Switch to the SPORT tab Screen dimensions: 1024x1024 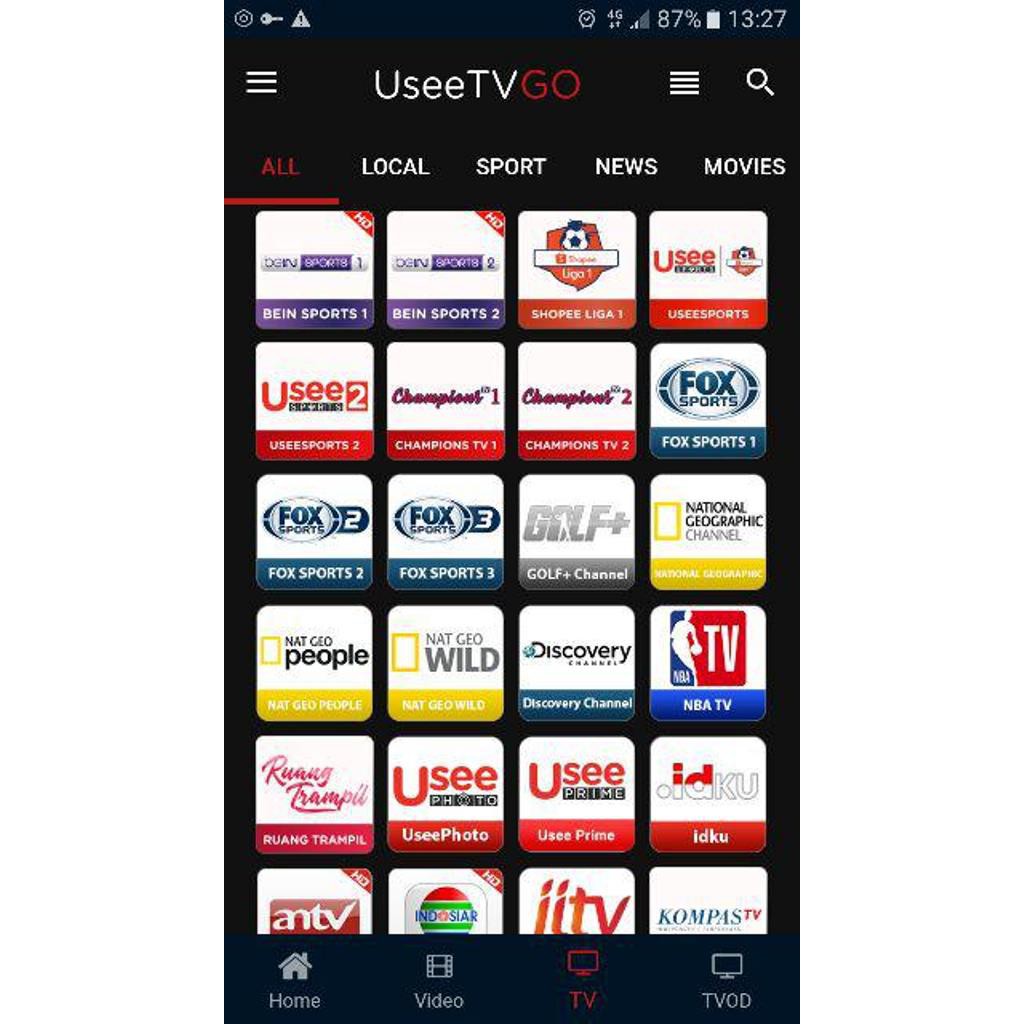point(510,167)
